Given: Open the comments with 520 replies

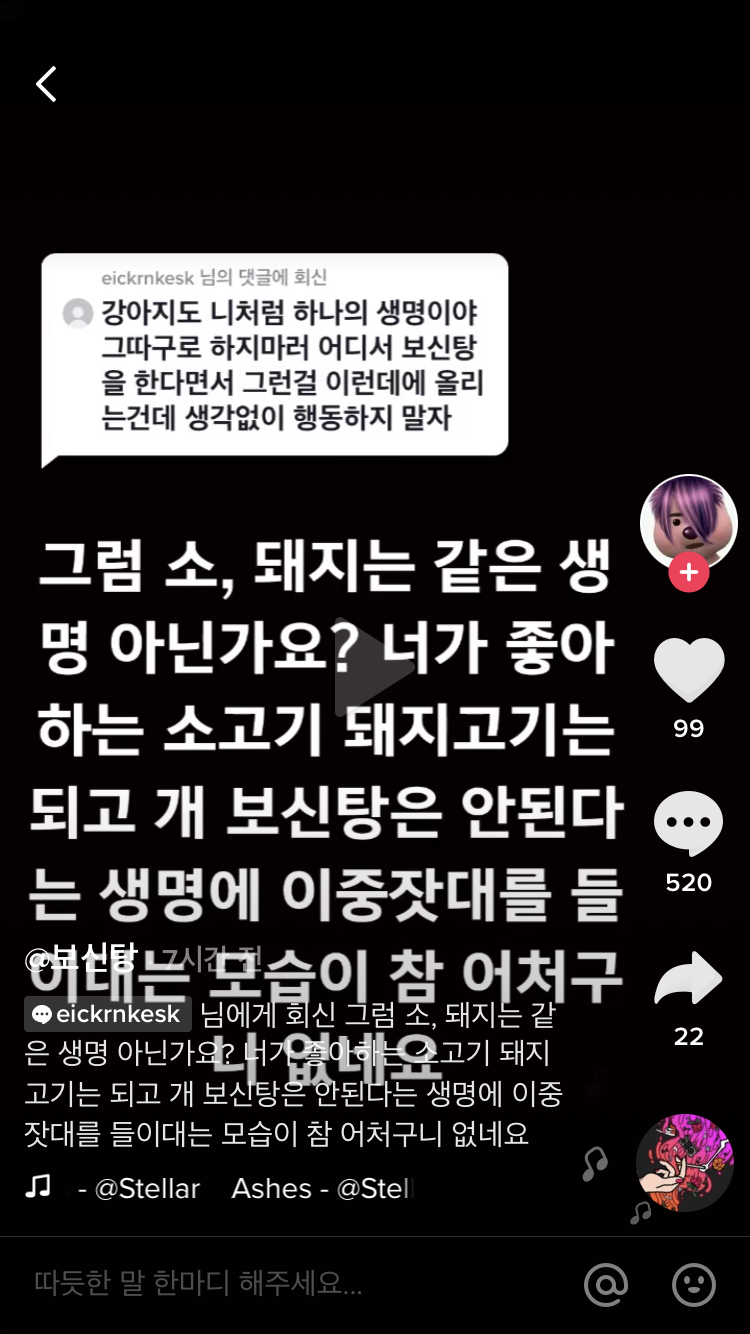Looking at the screenshot, I should [688, 824].
